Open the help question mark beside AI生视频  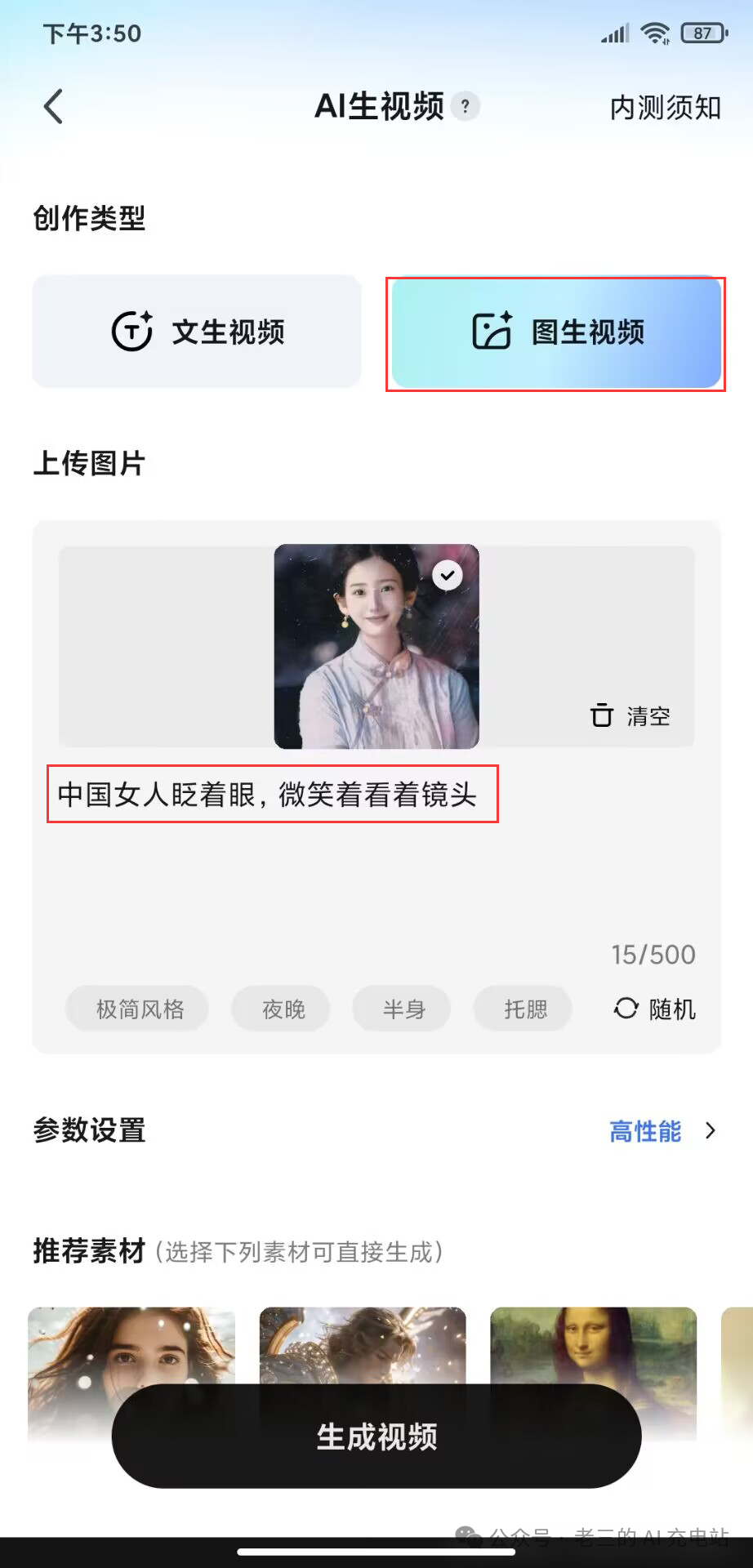point(466,106)
